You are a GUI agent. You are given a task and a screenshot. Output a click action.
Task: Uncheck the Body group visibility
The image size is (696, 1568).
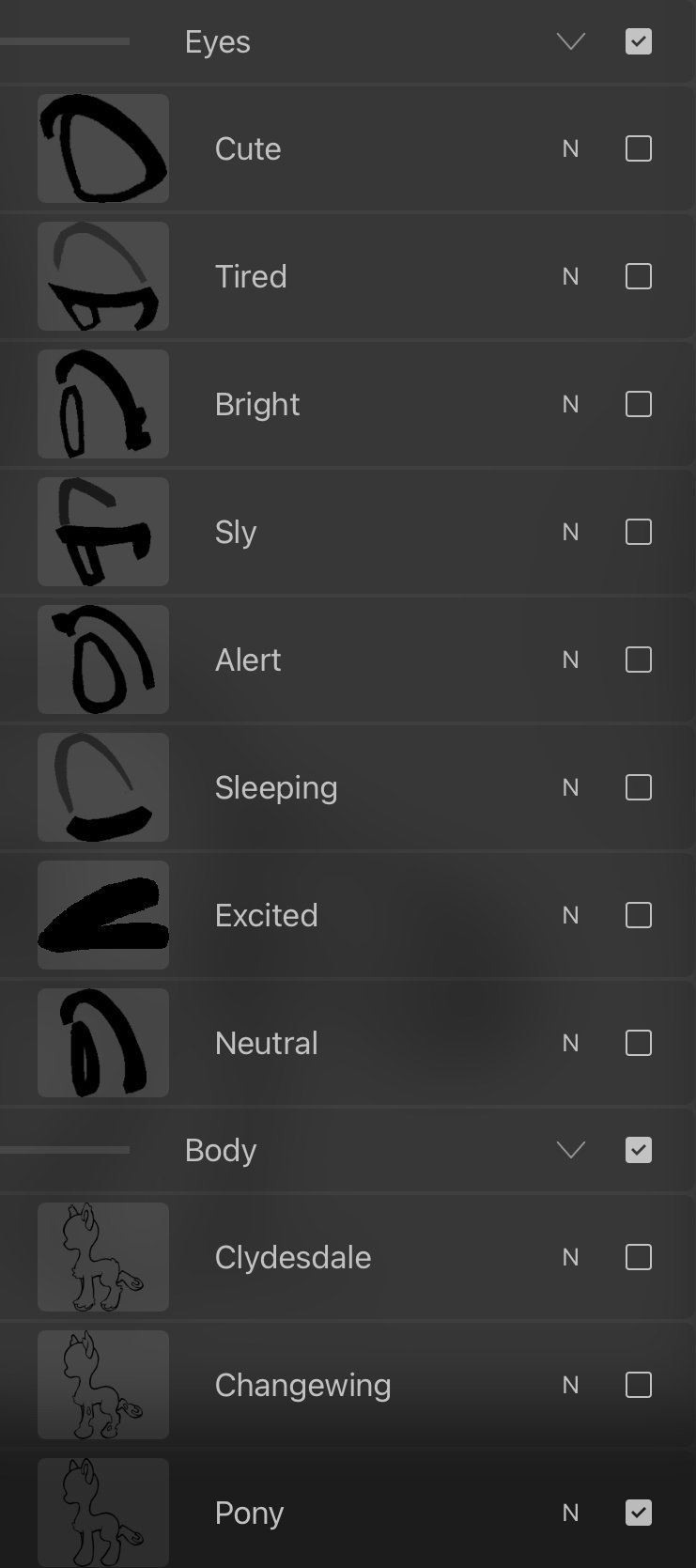(639, 1150)
